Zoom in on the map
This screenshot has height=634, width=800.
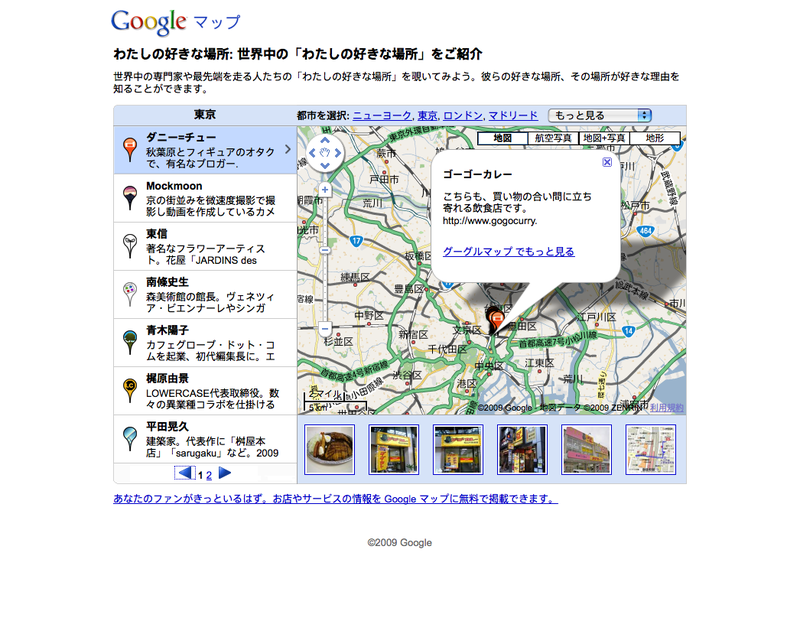click(325, 189)
